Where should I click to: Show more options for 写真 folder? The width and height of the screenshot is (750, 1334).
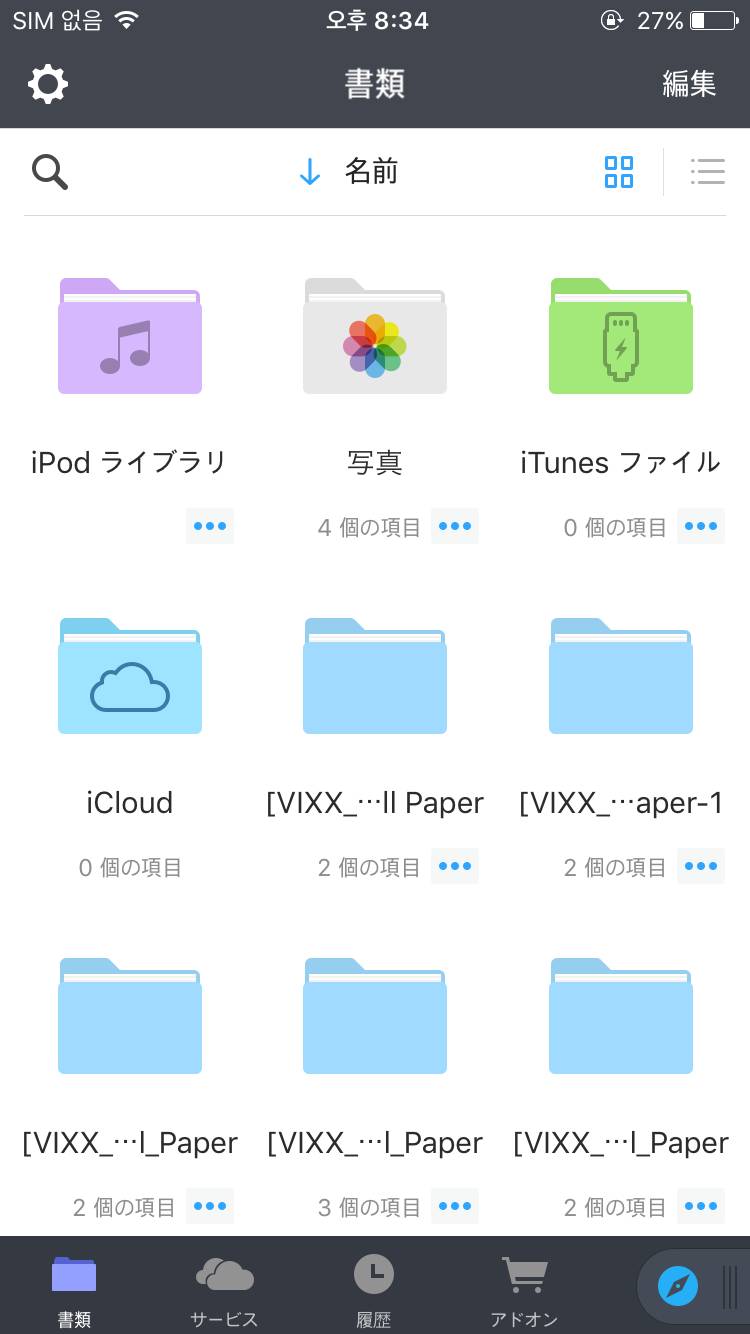[455, 526]
